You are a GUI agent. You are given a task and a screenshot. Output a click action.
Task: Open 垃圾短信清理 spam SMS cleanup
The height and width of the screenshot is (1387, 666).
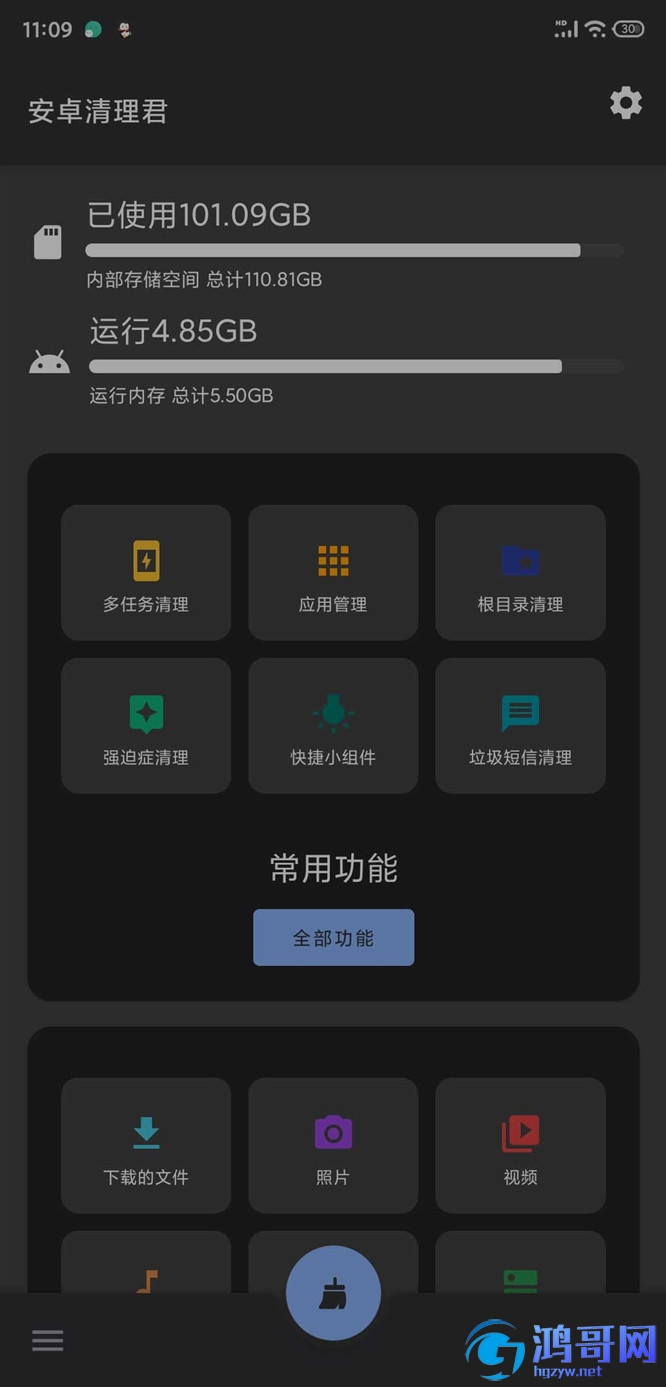point(520,726)
